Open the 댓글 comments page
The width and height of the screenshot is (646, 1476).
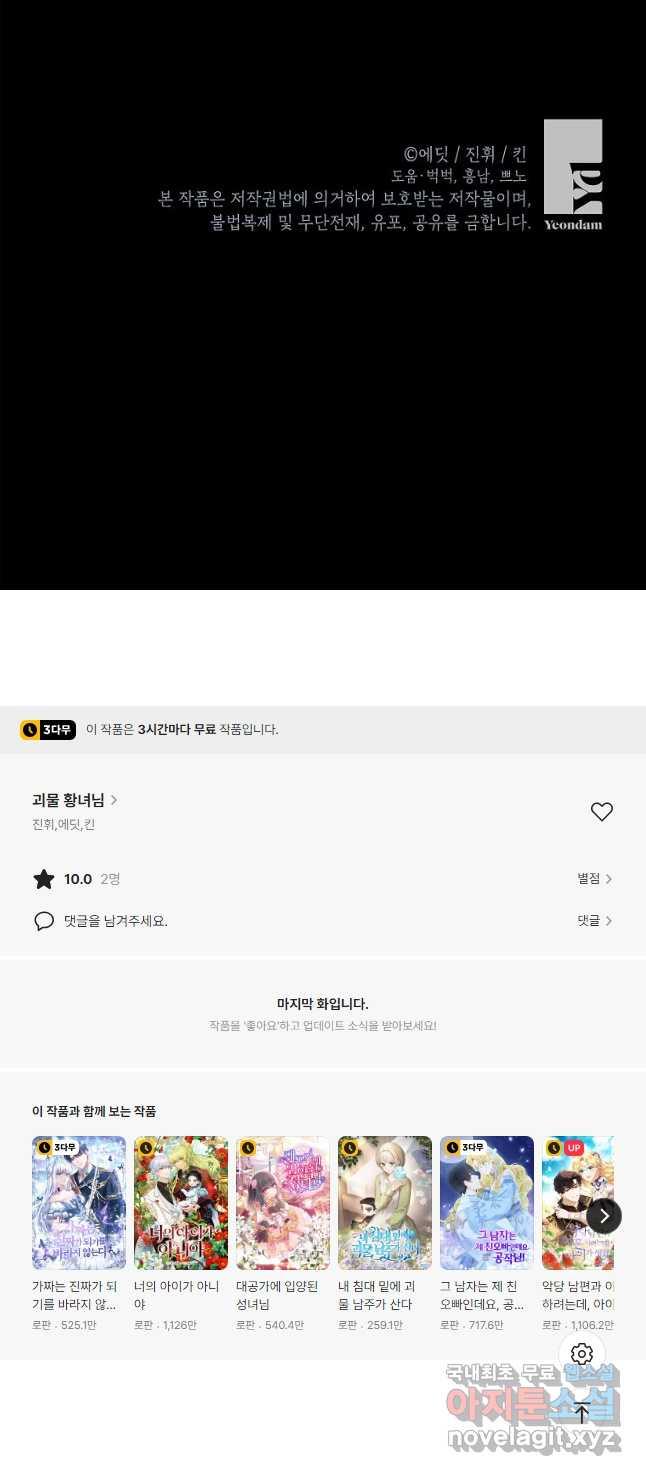click(x=594, y=921)
